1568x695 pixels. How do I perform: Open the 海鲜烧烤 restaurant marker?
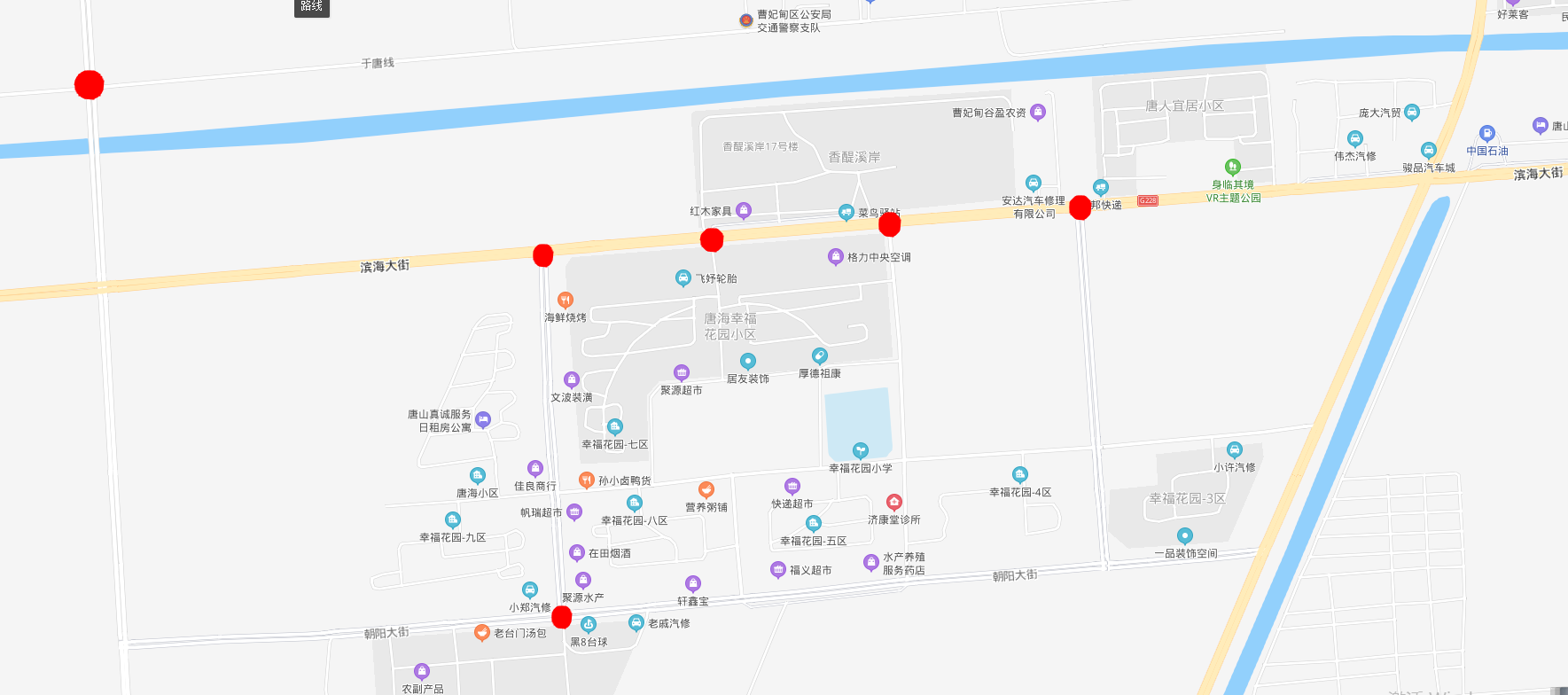pyautogui.click(x=565, y=301)
